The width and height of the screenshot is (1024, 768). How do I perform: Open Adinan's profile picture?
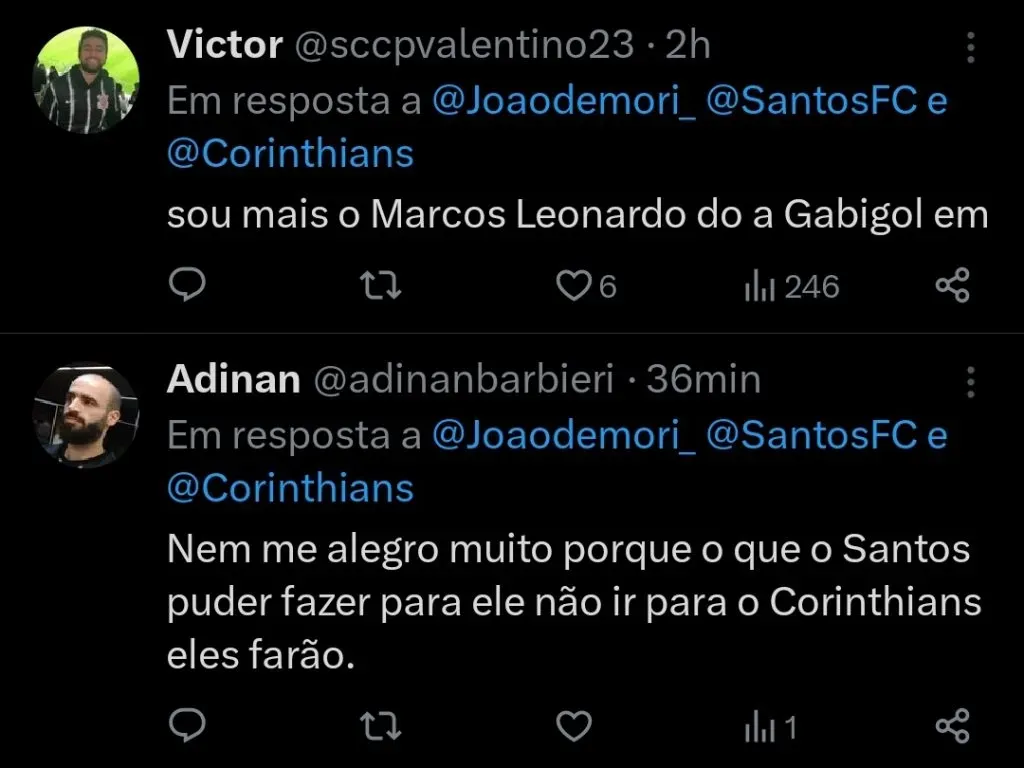pos(86,414)
